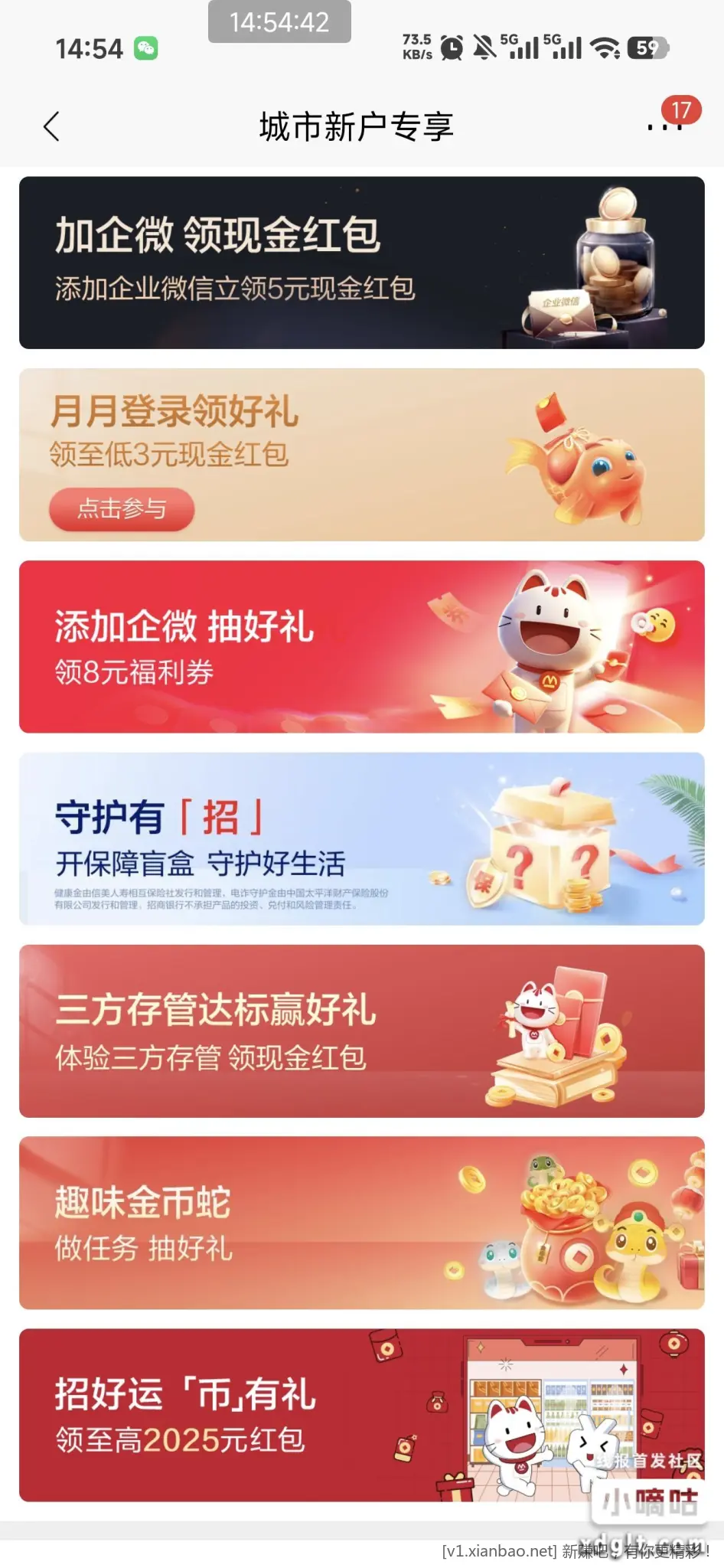This screenshot has width=724, height=1568.
Task: Open 添加企微 抽好礼 banner
Action: click(361, 647)
